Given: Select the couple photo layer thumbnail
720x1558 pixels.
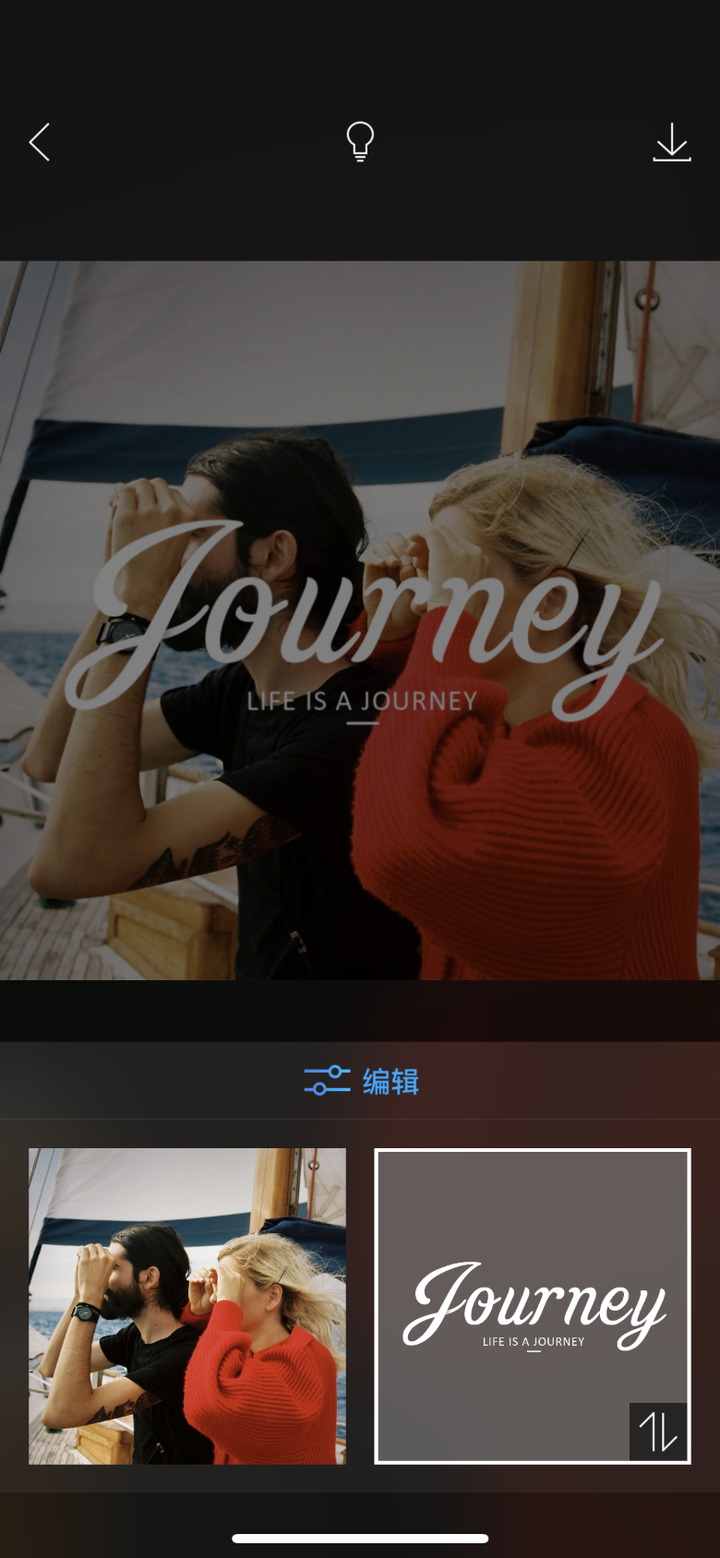Looking at the screenshot, I should point(187,1306).
